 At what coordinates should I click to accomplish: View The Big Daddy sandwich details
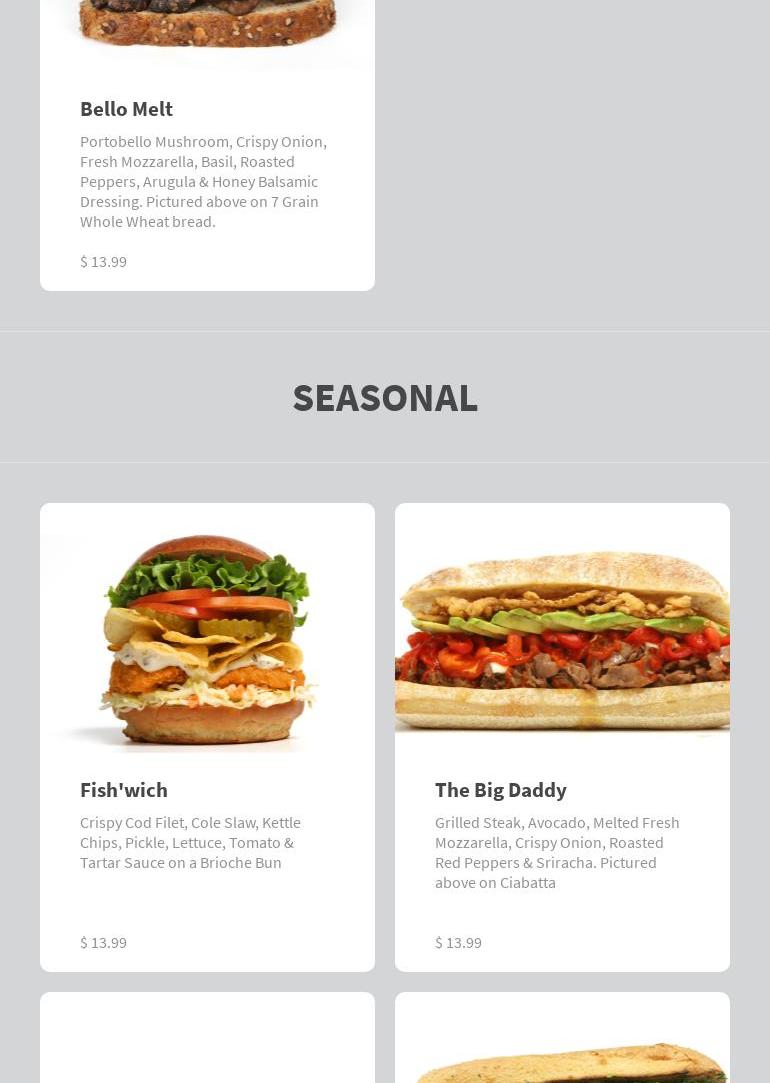point(500,790)
